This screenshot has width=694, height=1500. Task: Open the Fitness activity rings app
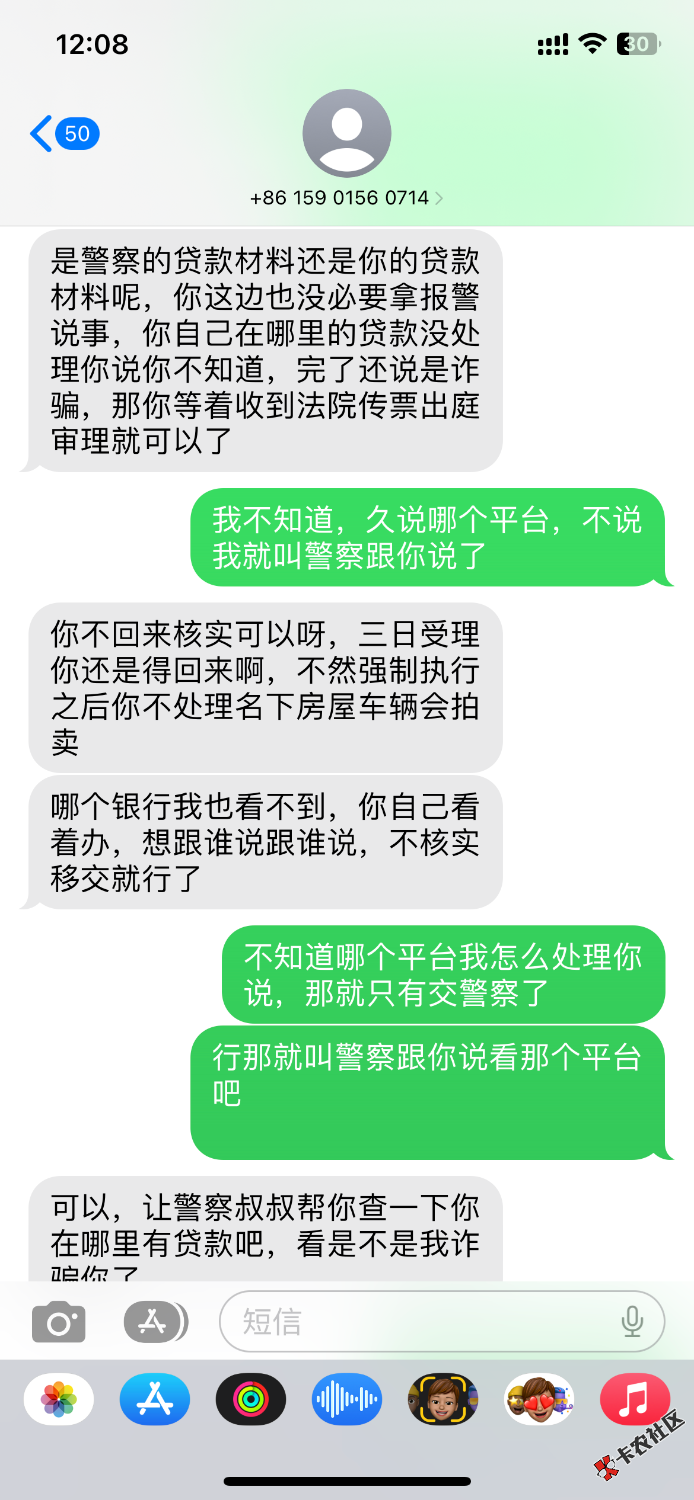tap(251, 1399)
